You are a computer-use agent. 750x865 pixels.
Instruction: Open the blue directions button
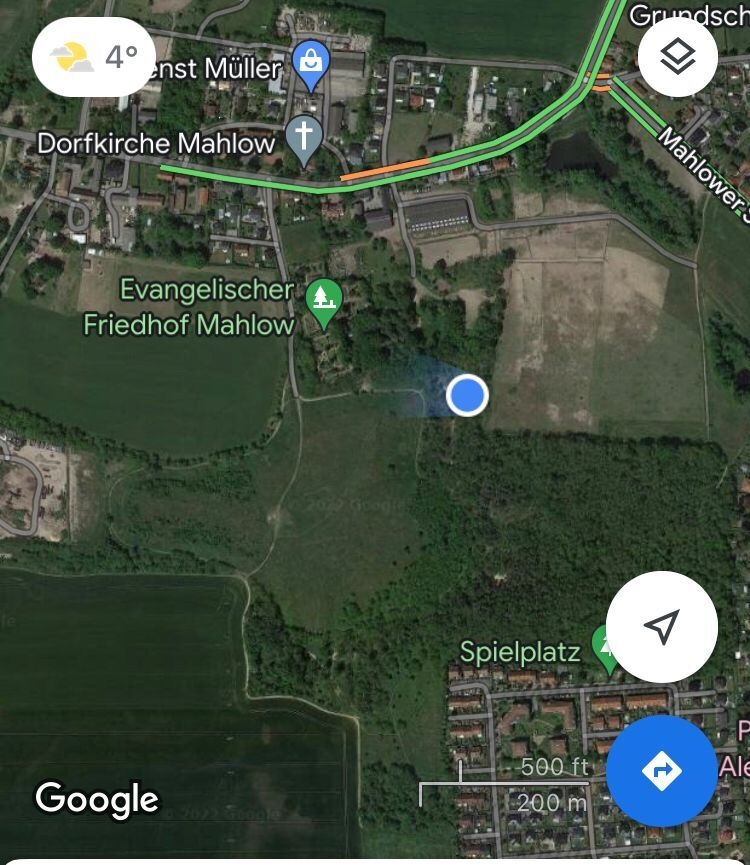(661, 770)
